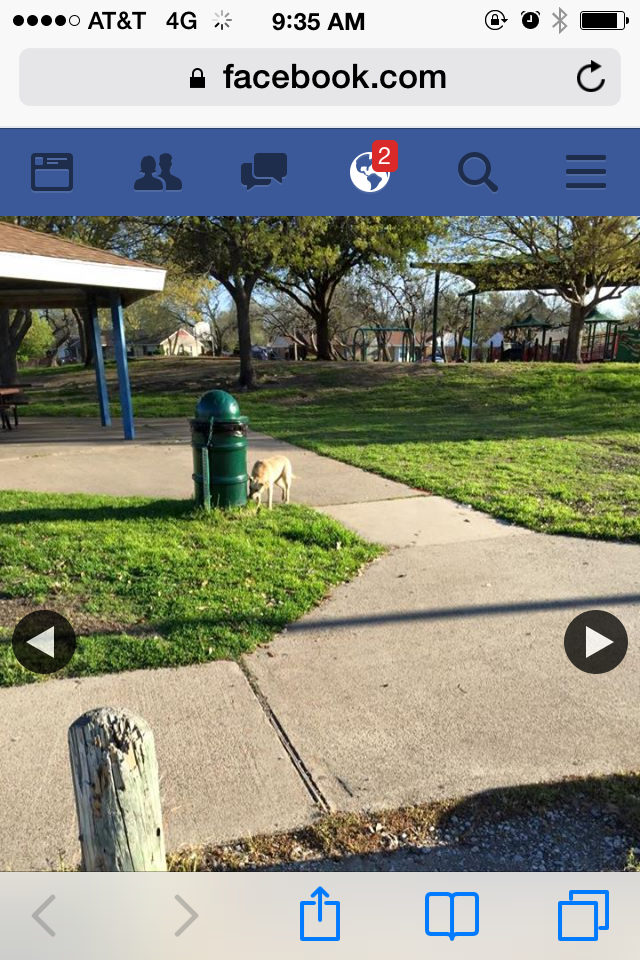Go to the next photo
This screenshot has height=960, width=640.
coord(596,642)
